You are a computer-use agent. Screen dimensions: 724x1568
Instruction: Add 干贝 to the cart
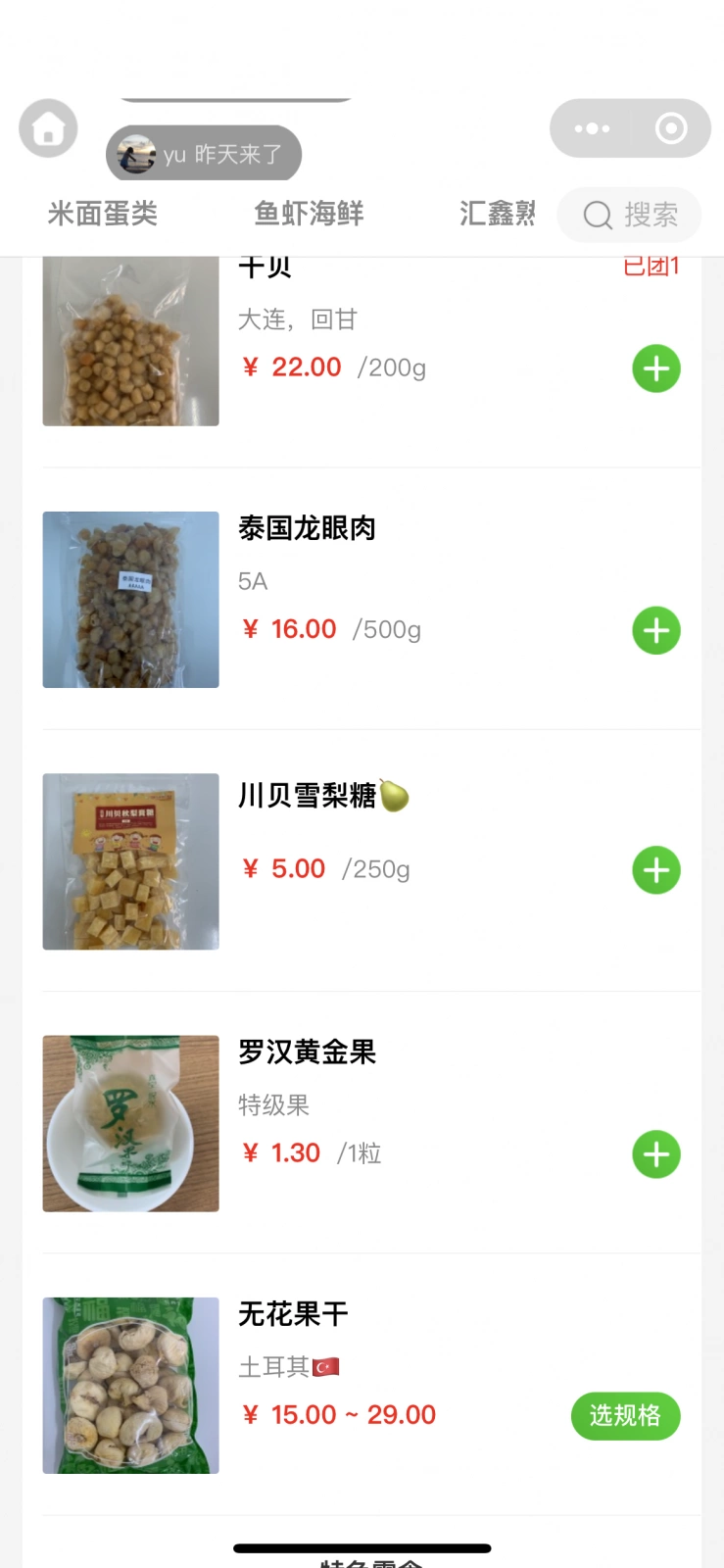656,368
